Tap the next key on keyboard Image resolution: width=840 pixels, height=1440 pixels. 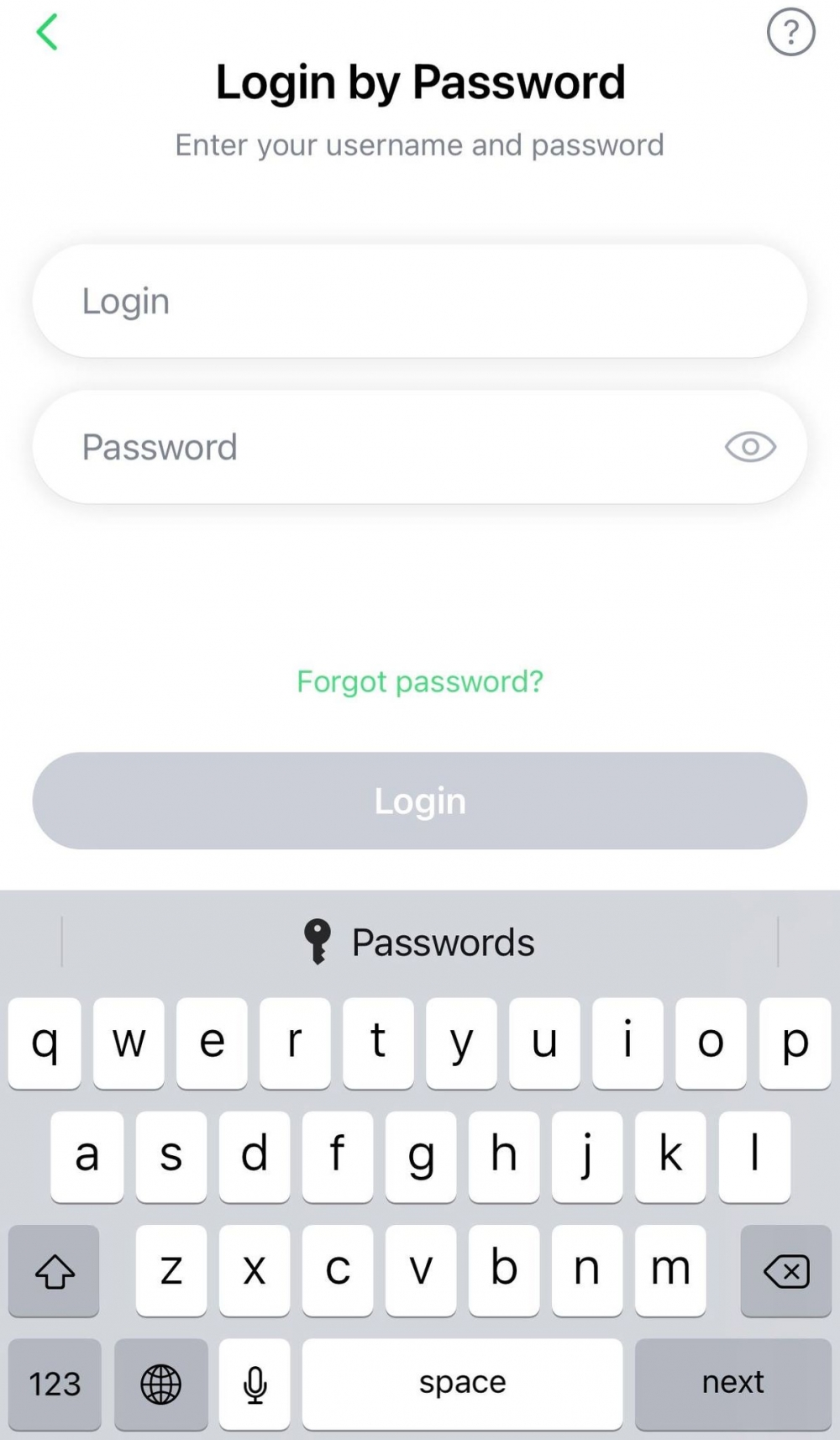732,1383
